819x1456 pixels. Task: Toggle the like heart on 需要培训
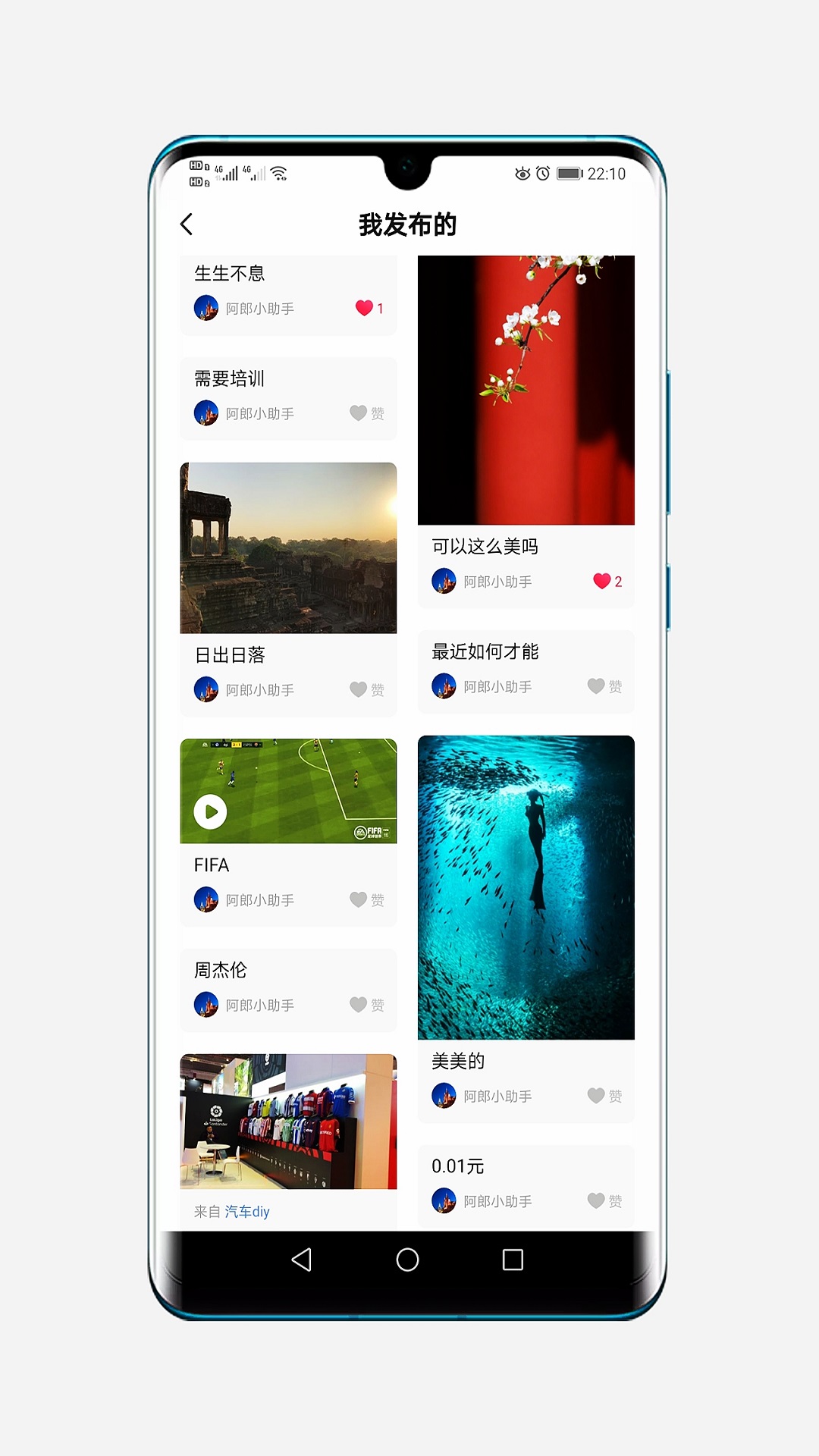pyautogui.click(x=356, y=413)
